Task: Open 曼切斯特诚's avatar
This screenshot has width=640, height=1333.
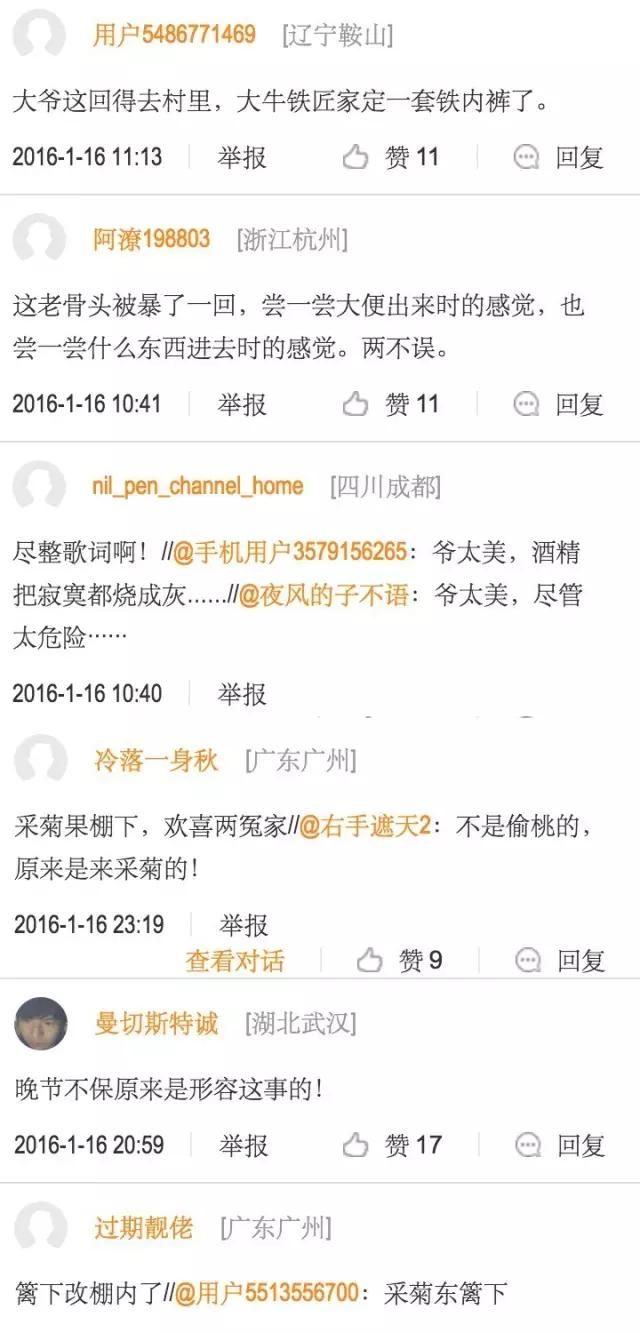Action: coord(41,1024)
